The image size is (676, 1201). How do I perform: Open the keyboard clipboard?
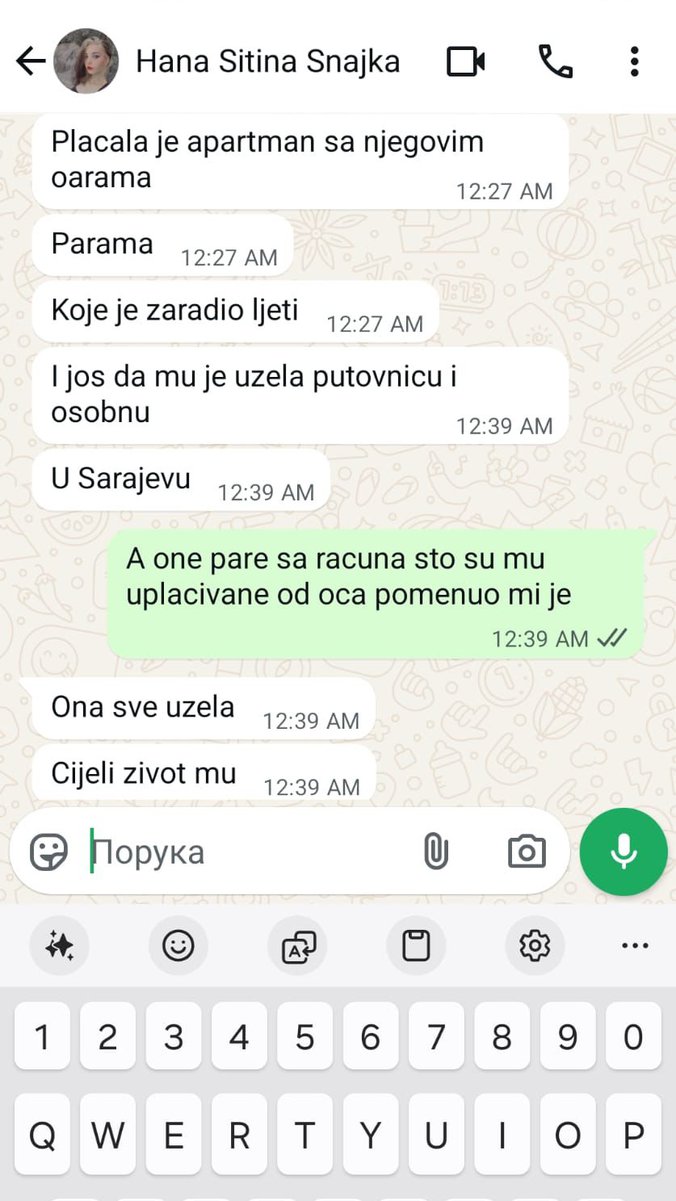pyautogui.click(x=416, y=945)
